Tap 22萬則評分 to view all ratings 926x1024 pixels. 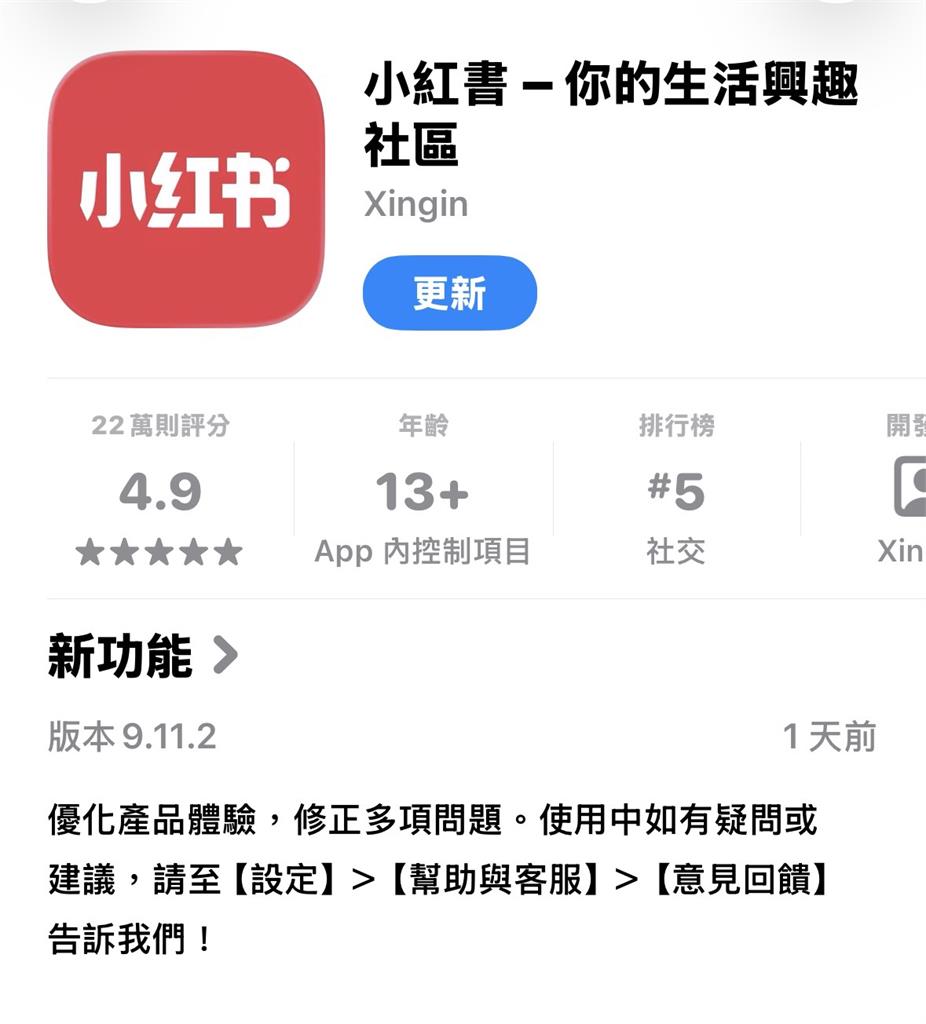click(159, 425)
